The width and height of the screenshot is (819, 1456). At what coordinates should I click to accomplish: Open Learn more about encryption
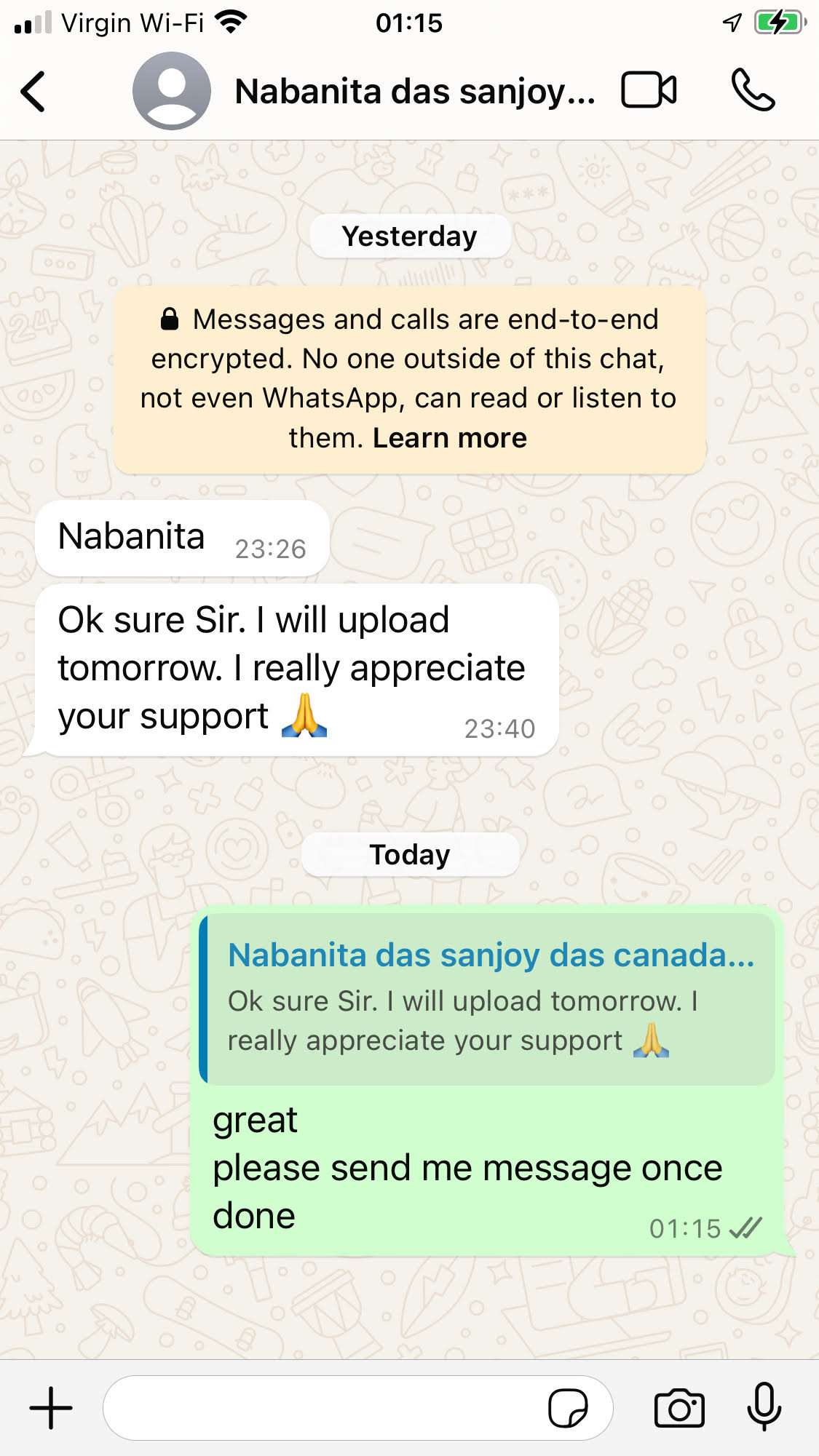tap(449, 438)
